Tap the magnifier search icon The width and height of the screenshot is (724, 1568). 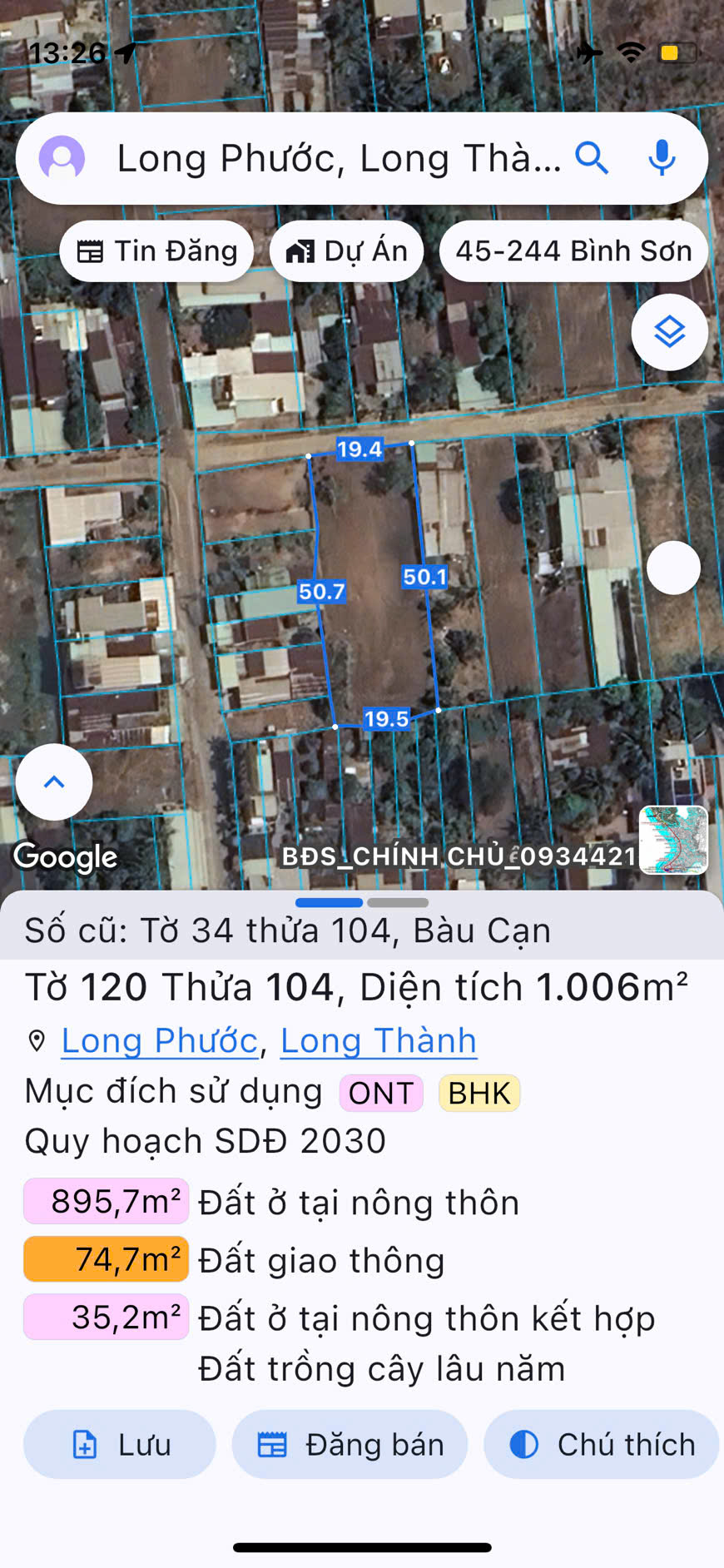point(592,157)
